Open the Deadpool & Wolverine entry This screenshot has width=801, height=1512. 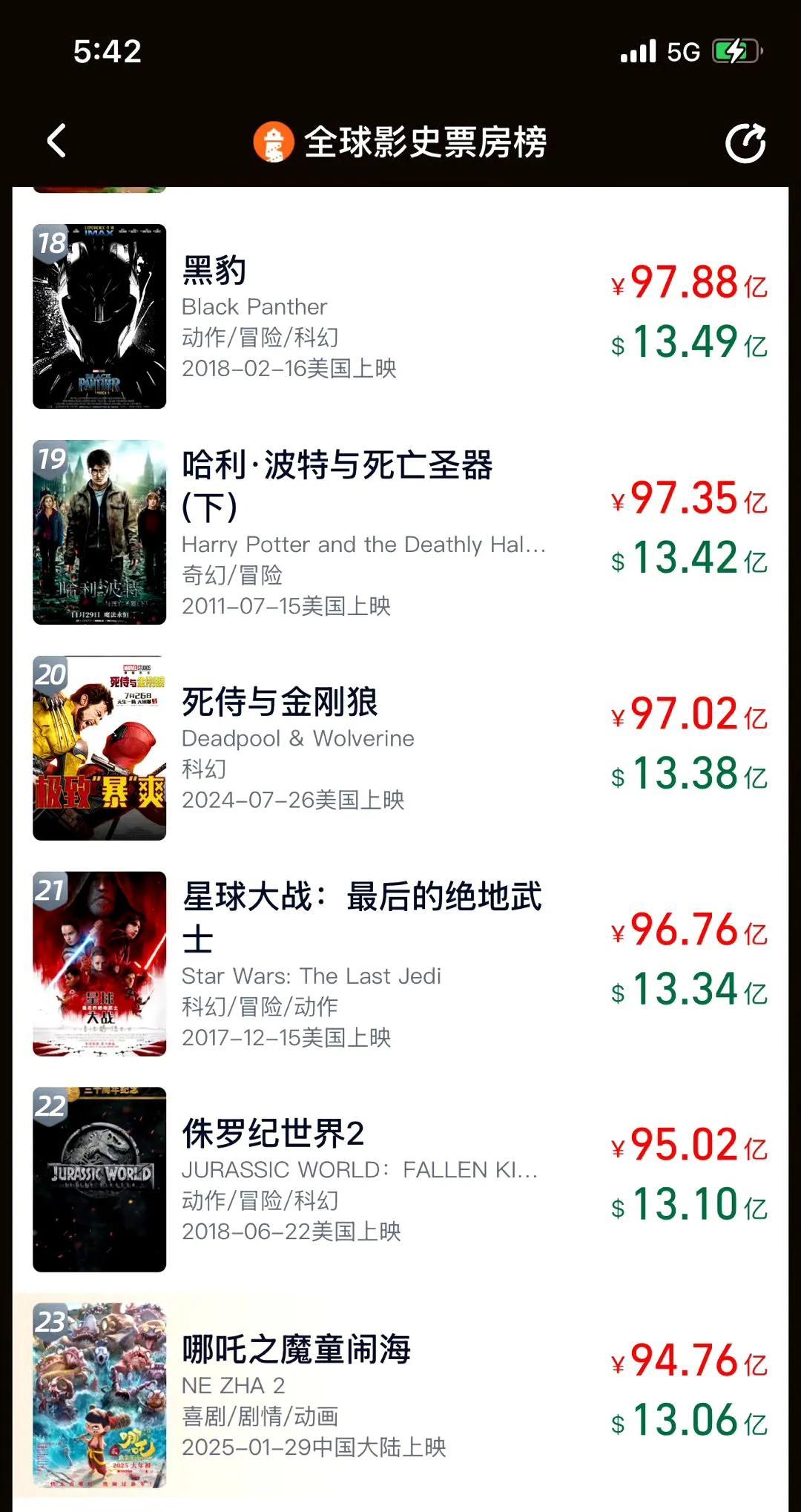point(400,748)
